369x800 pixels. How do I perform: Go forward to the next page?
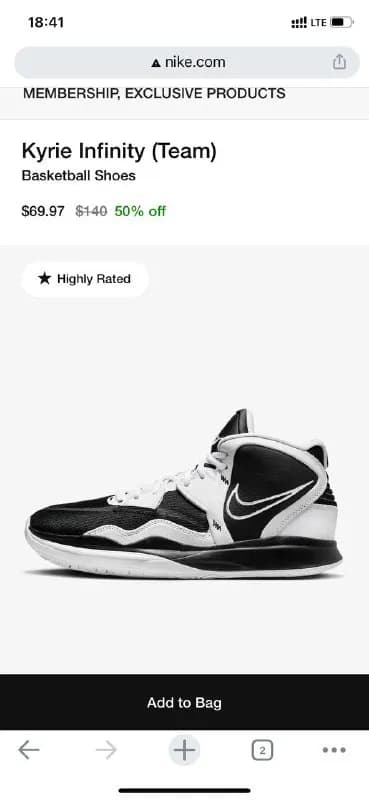[x=106, y=750]
